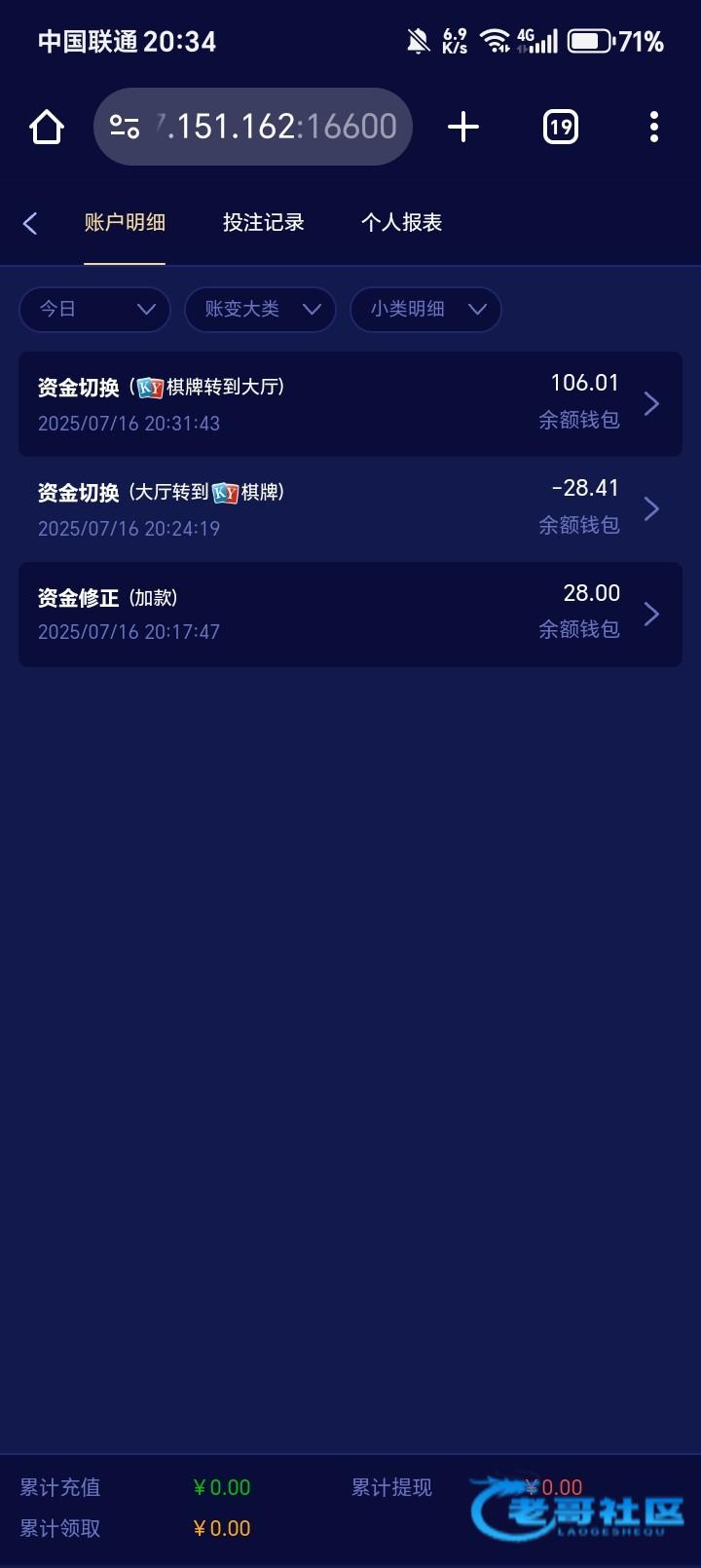
Task: Tap the address bar showing 151.162:16600
Action: tap(253, 127)
